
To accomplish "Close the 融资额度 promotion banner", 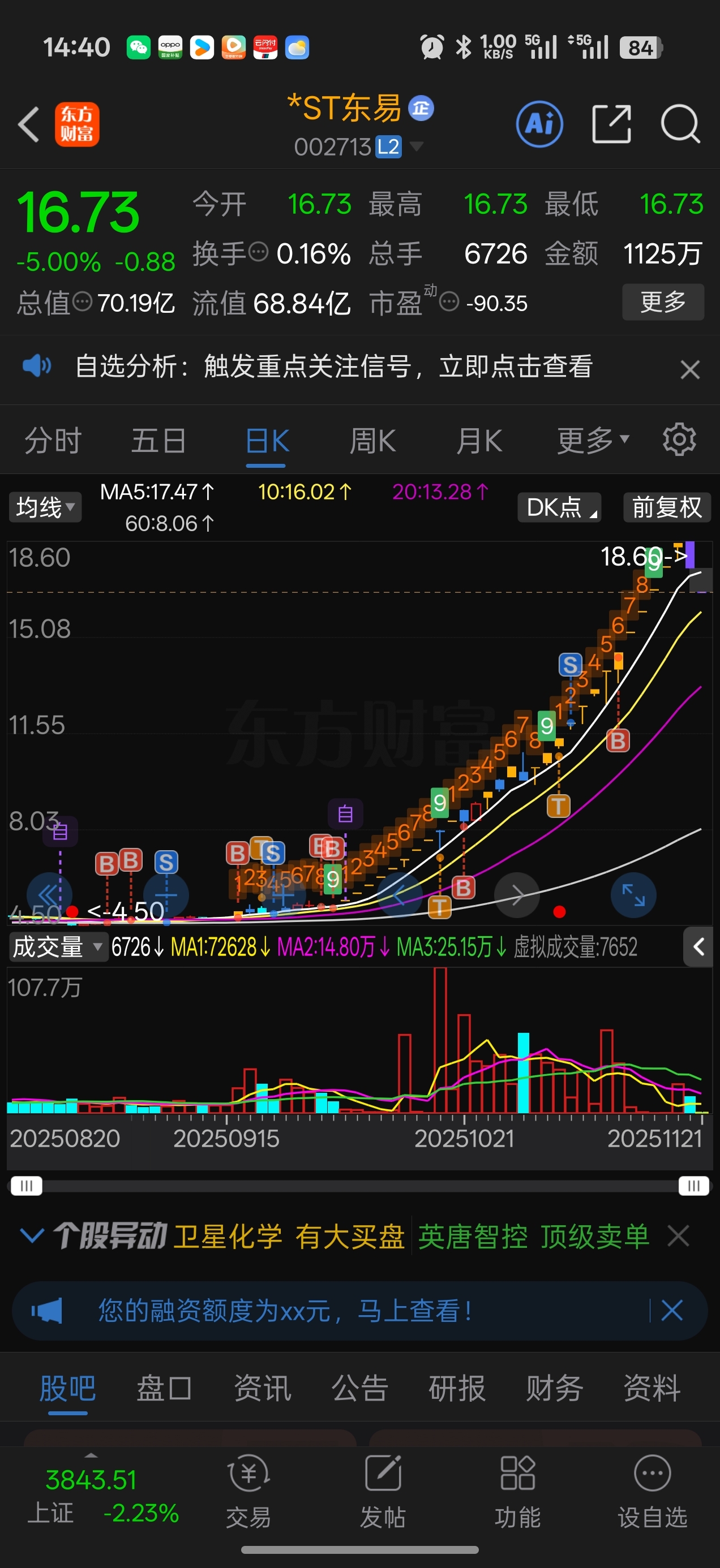I will click(671, 1311).
